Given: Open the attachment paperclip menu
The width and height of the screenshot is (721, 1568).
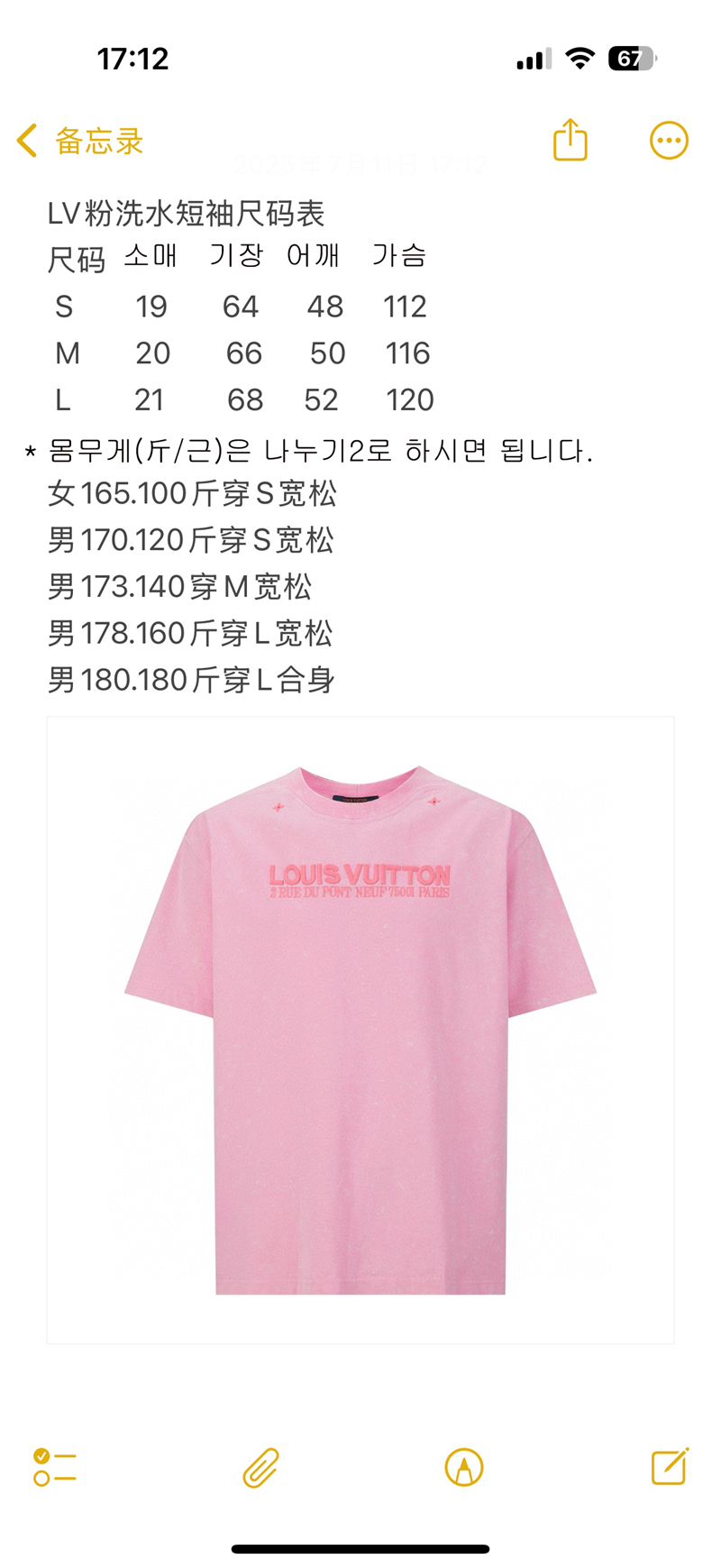Looking at the screenshot, I should [260, 1467].
